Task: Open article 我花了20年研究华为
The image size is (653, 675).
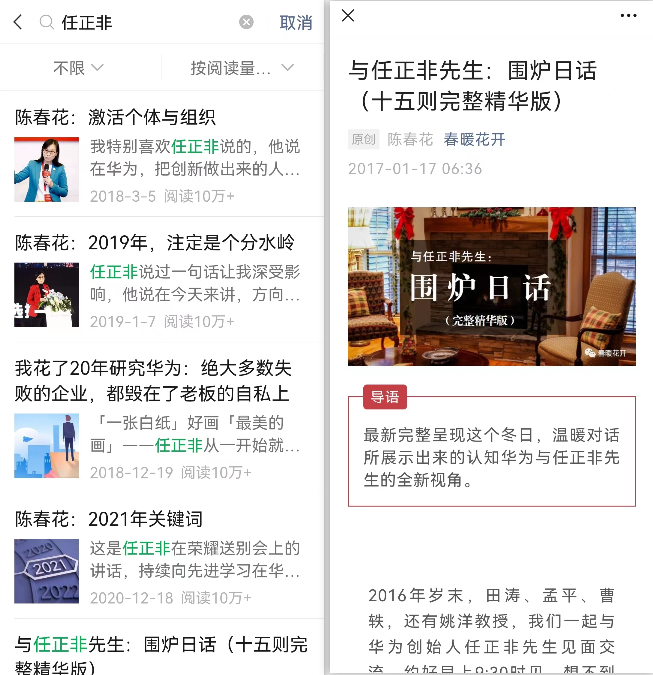Action: point(152,379)
